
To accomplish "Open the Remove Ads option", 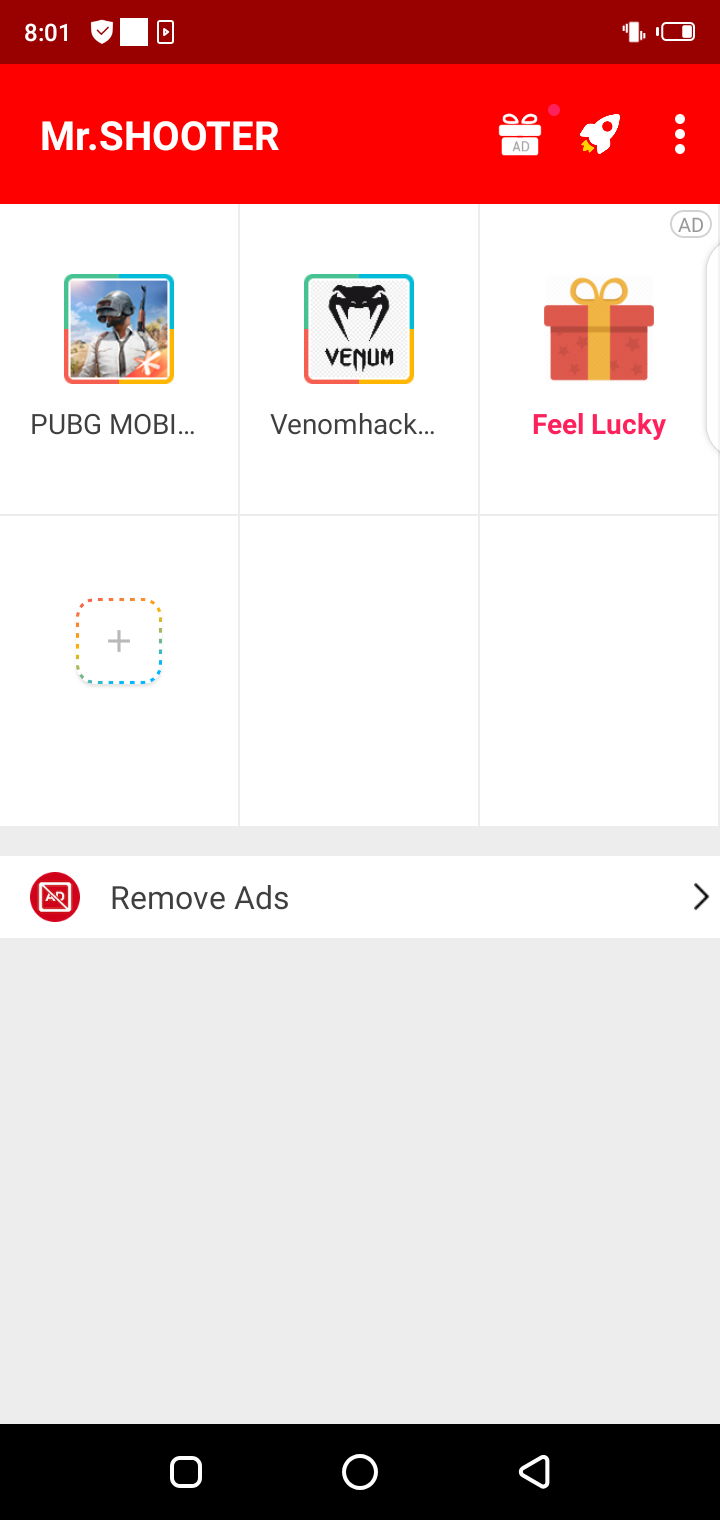I will pos(360,897).
